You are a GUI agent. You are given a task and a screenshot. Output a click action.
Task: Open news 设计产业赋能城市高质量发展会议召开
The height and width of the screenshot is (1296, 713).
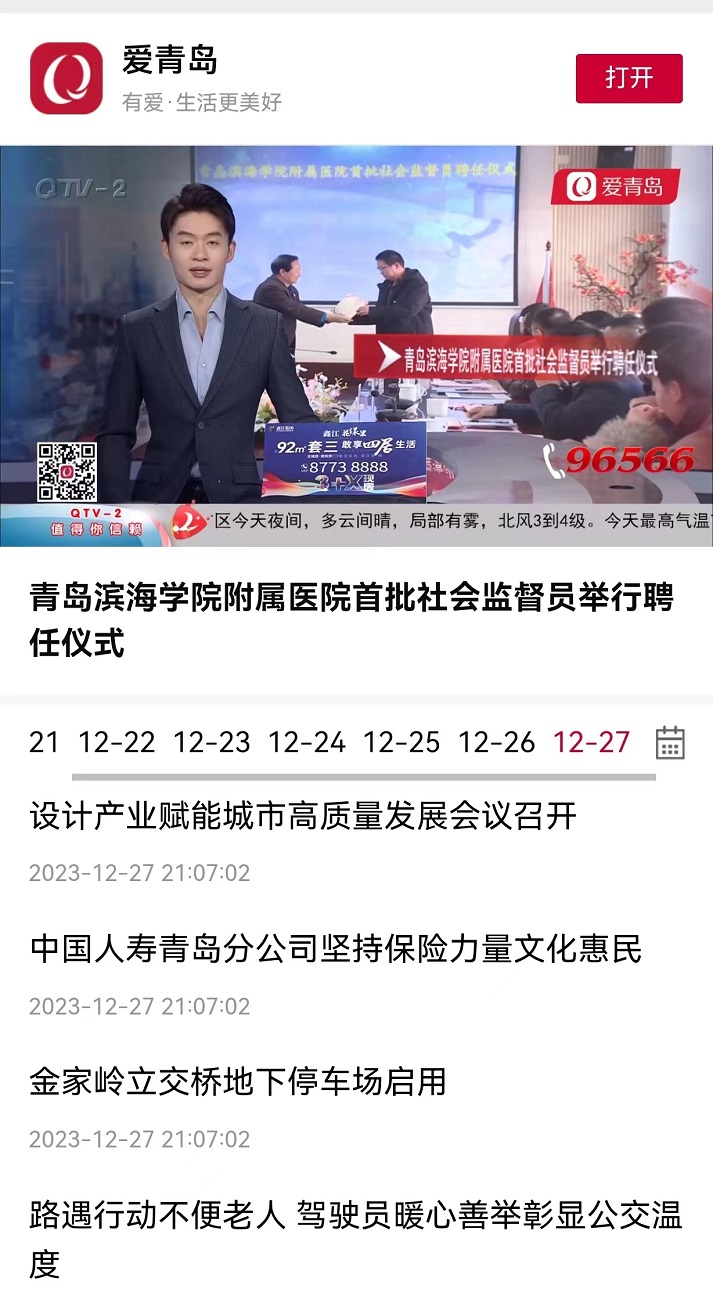304,816
